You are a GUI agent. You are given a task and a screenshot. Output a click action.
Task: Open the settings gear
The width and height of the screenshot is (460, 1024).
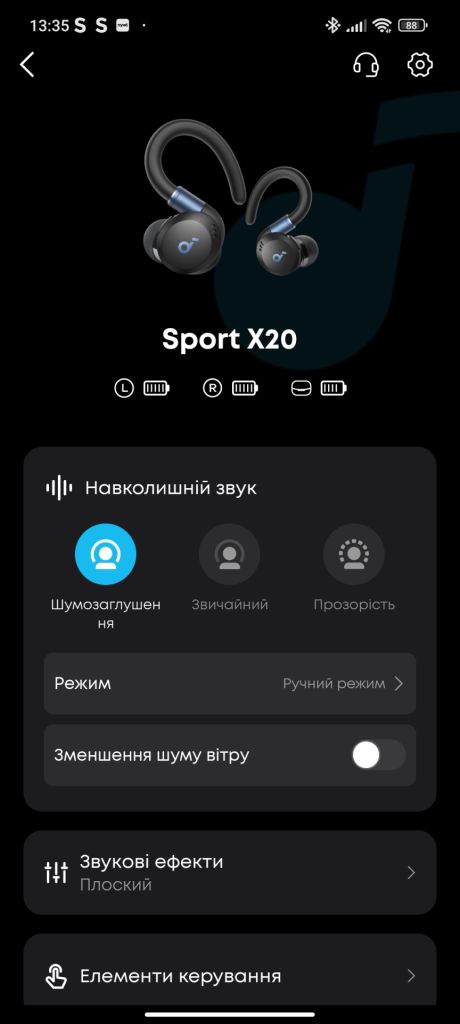pyautogui.click(x=420, y=65)
